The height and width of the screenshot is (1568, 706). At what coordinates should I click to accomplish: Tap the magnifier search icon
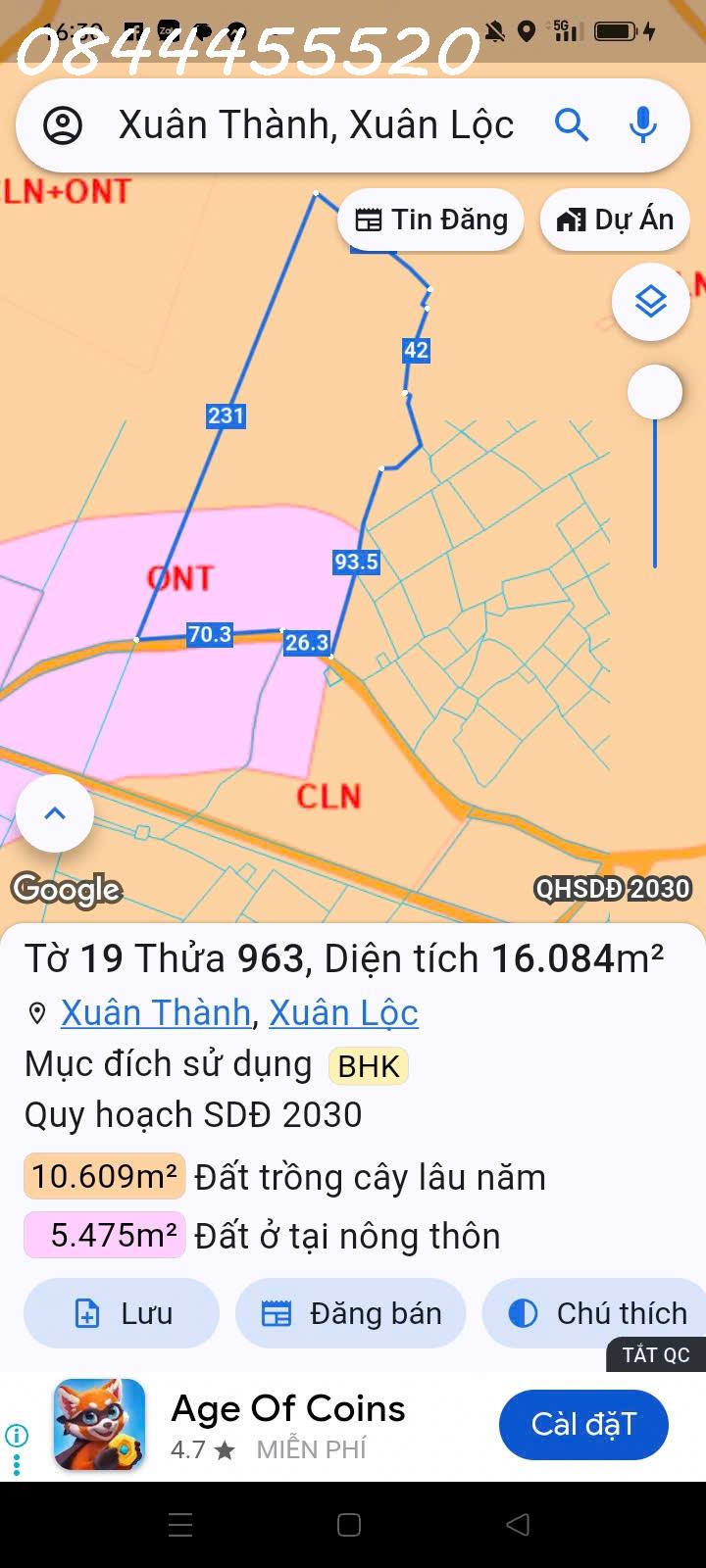571,125
